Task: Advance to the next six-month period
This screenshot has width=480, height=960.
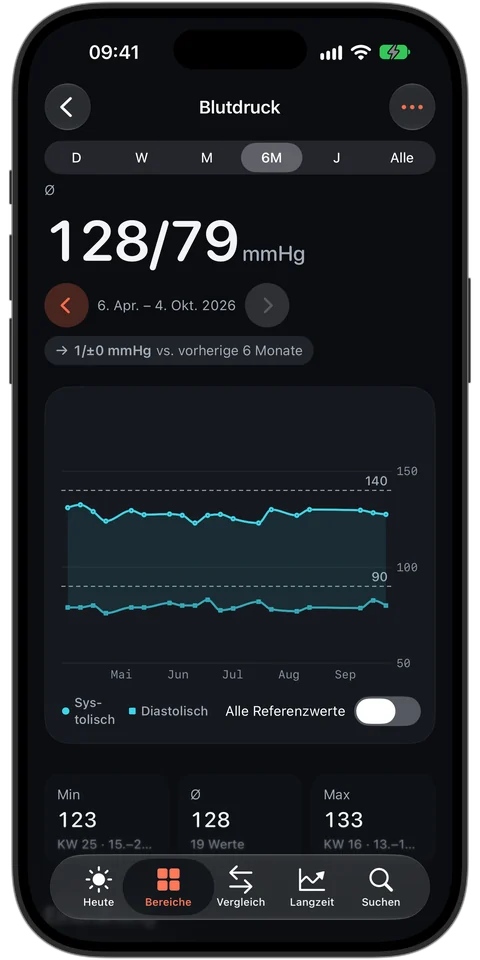Action: pos(268,306)
